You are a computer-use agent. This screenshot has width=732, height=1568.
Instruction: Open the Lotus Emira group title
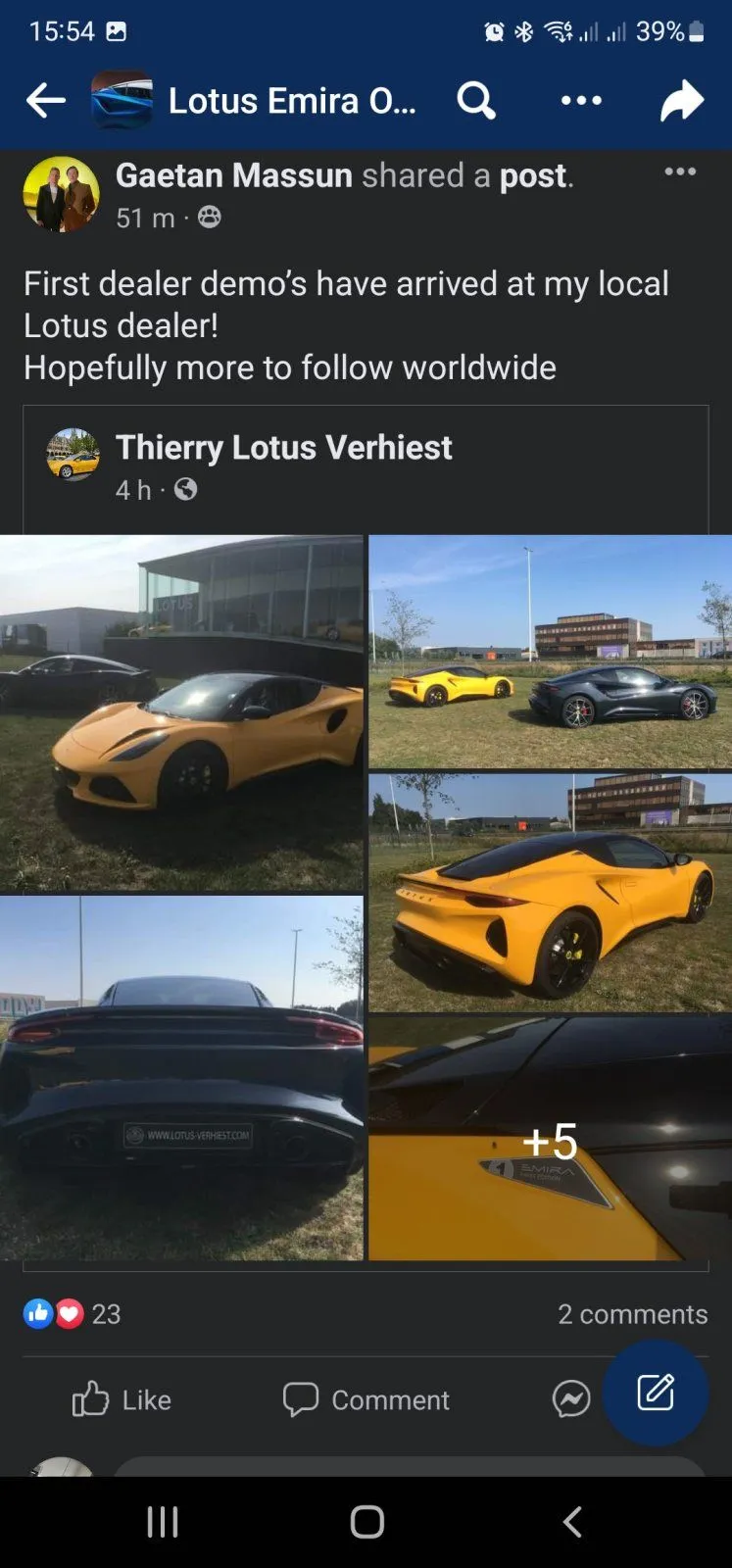(291, 100)
